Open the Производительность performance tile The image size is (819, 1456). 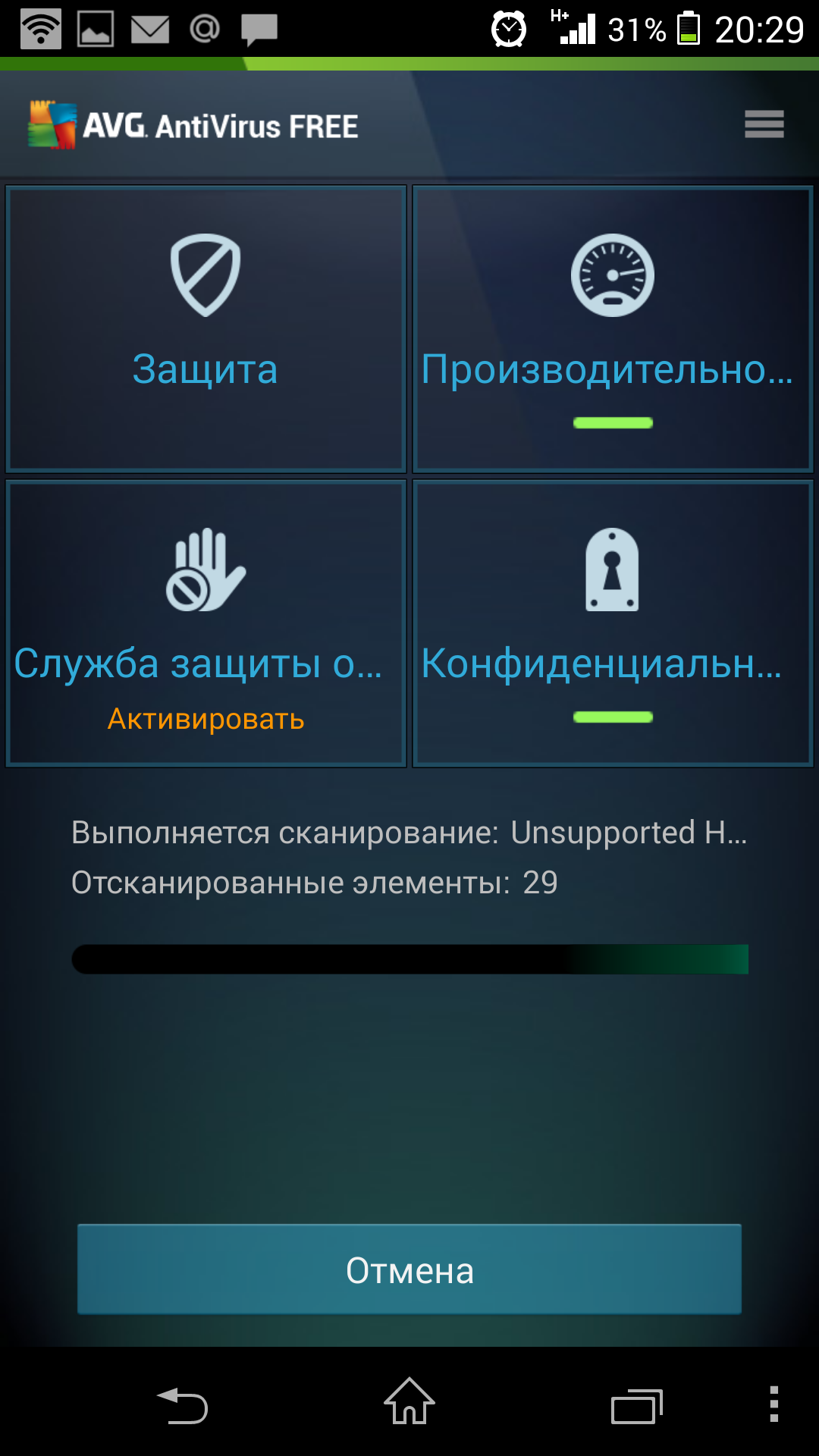[613, 329]
